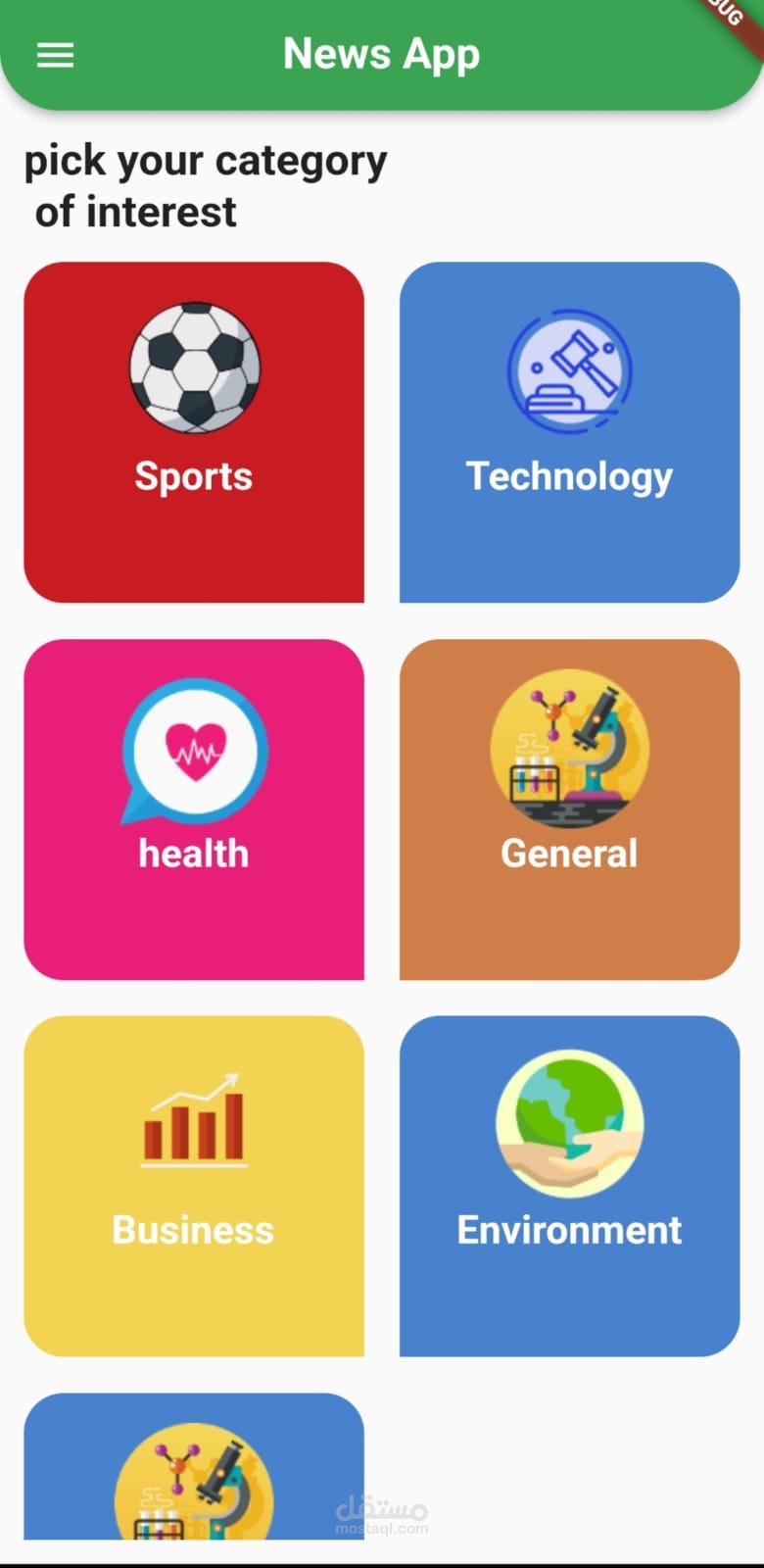Viewport: 764px width, 1568px height.
Task: Open the Environment category tile
Action: pos(569,1187)
